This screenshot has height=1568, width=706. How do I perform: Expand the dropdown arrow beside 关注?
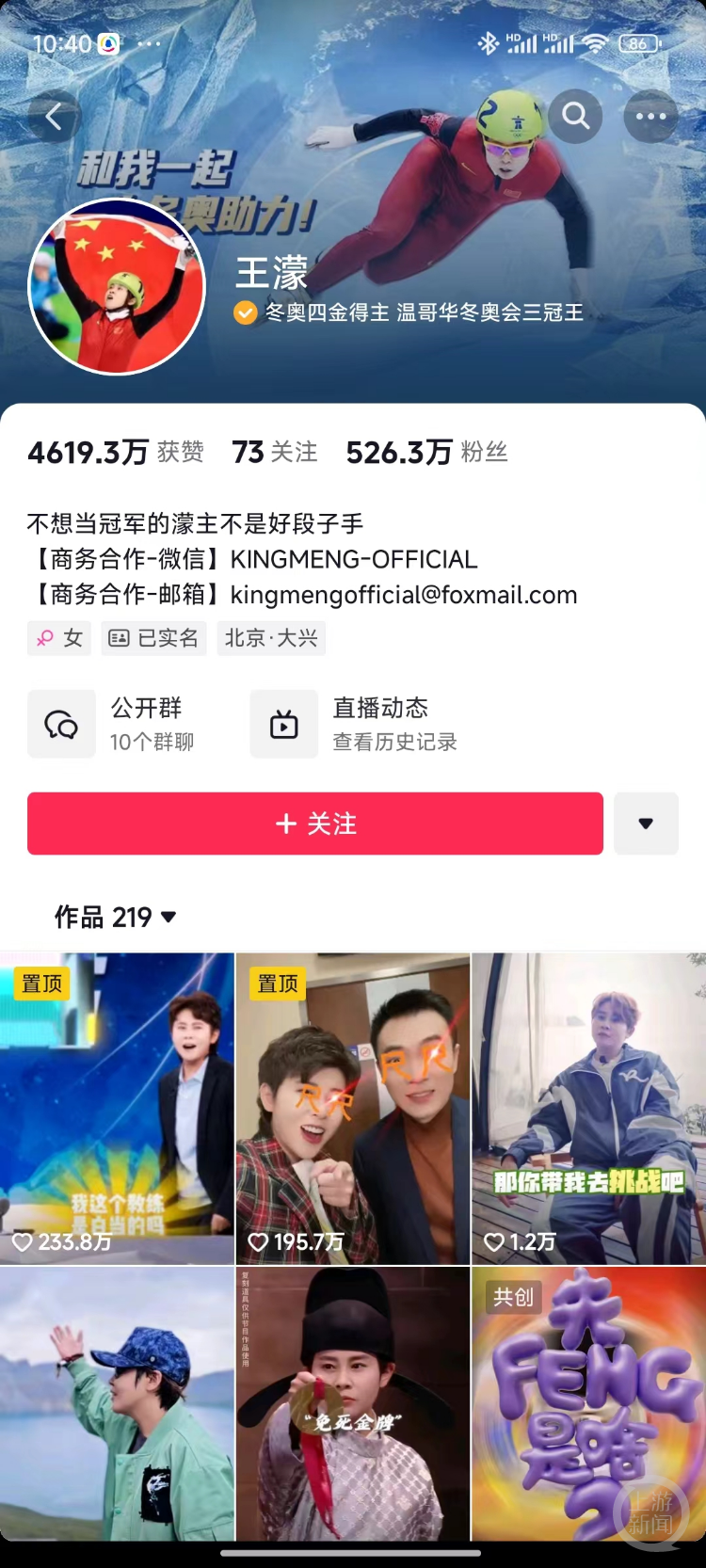(646, 824)
